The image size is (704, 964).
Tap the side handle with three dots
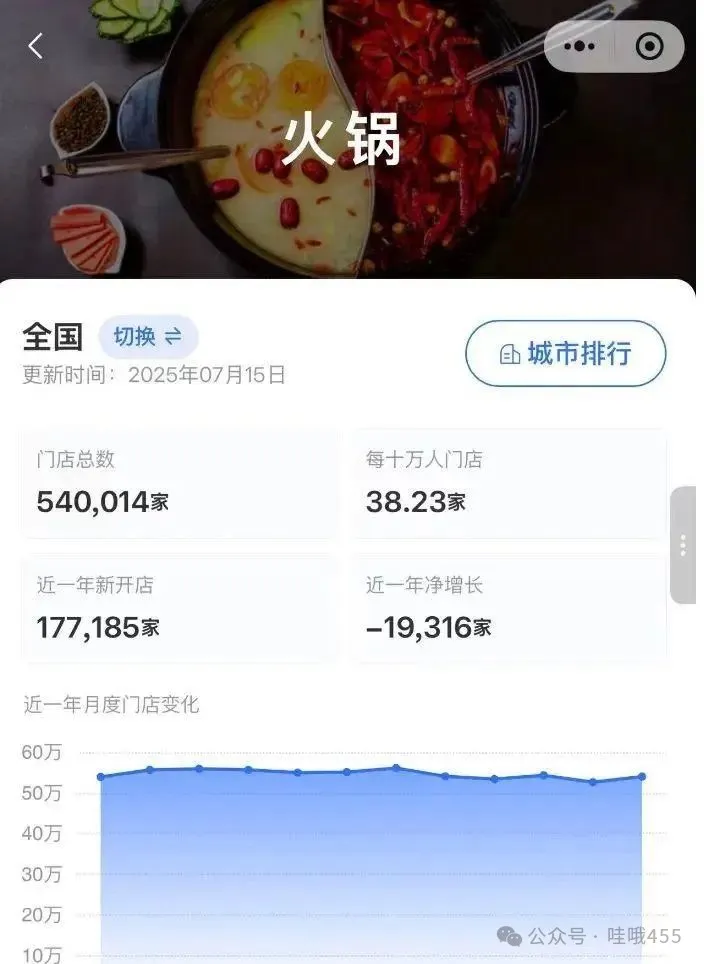pyautogui.click(x=683, y=545)
